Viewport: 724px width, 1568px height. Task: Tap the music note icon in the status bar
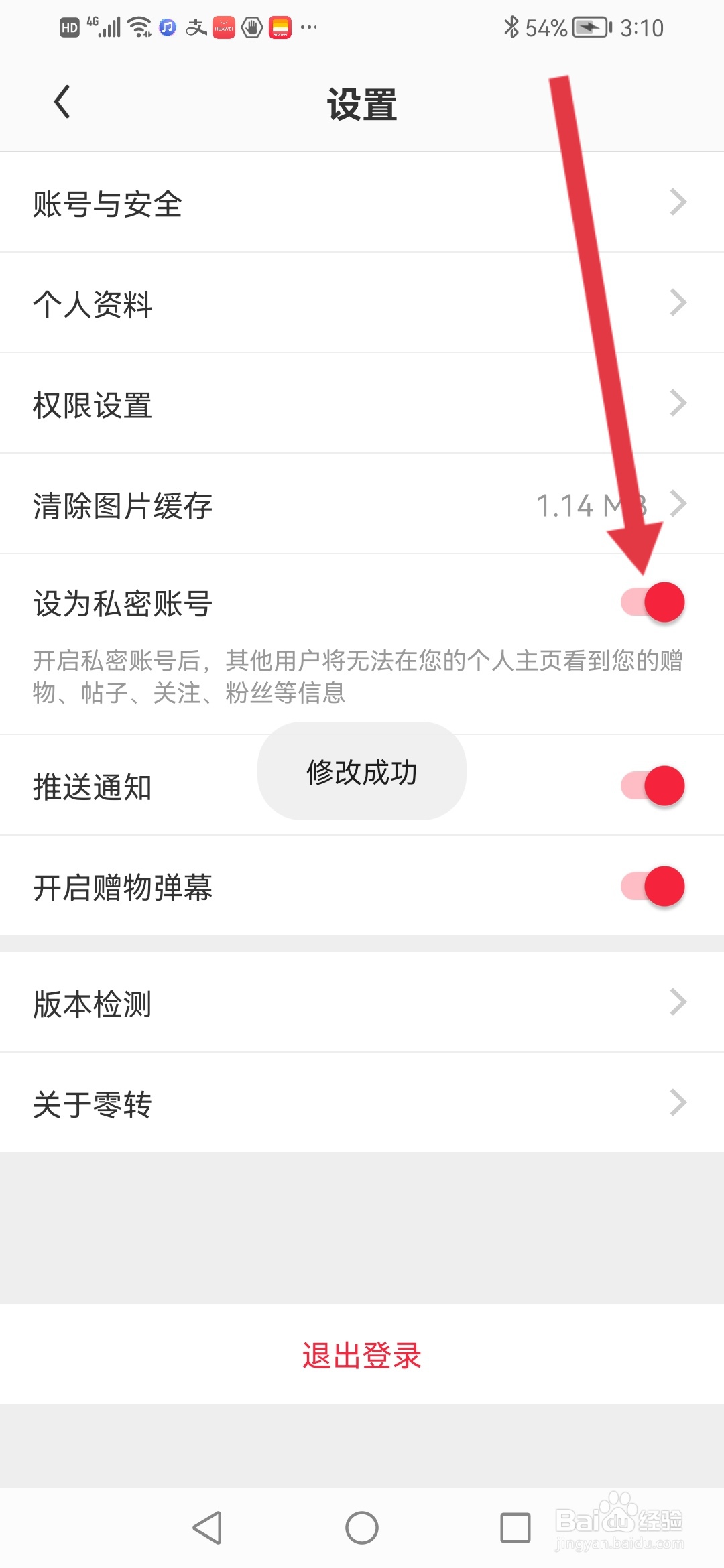[x=166, y=28]
